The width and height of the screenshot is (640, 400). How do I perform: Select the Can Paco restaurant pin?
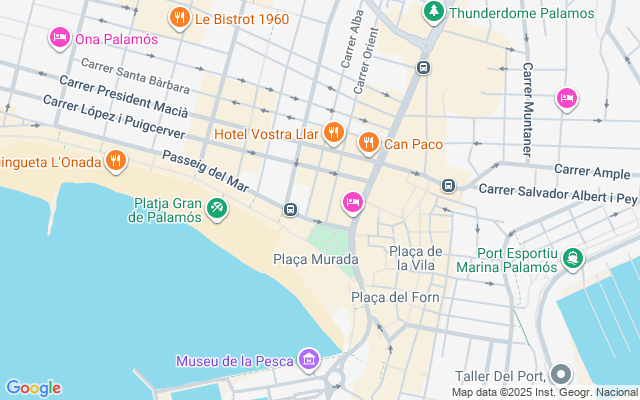click(x=368, y=143)
